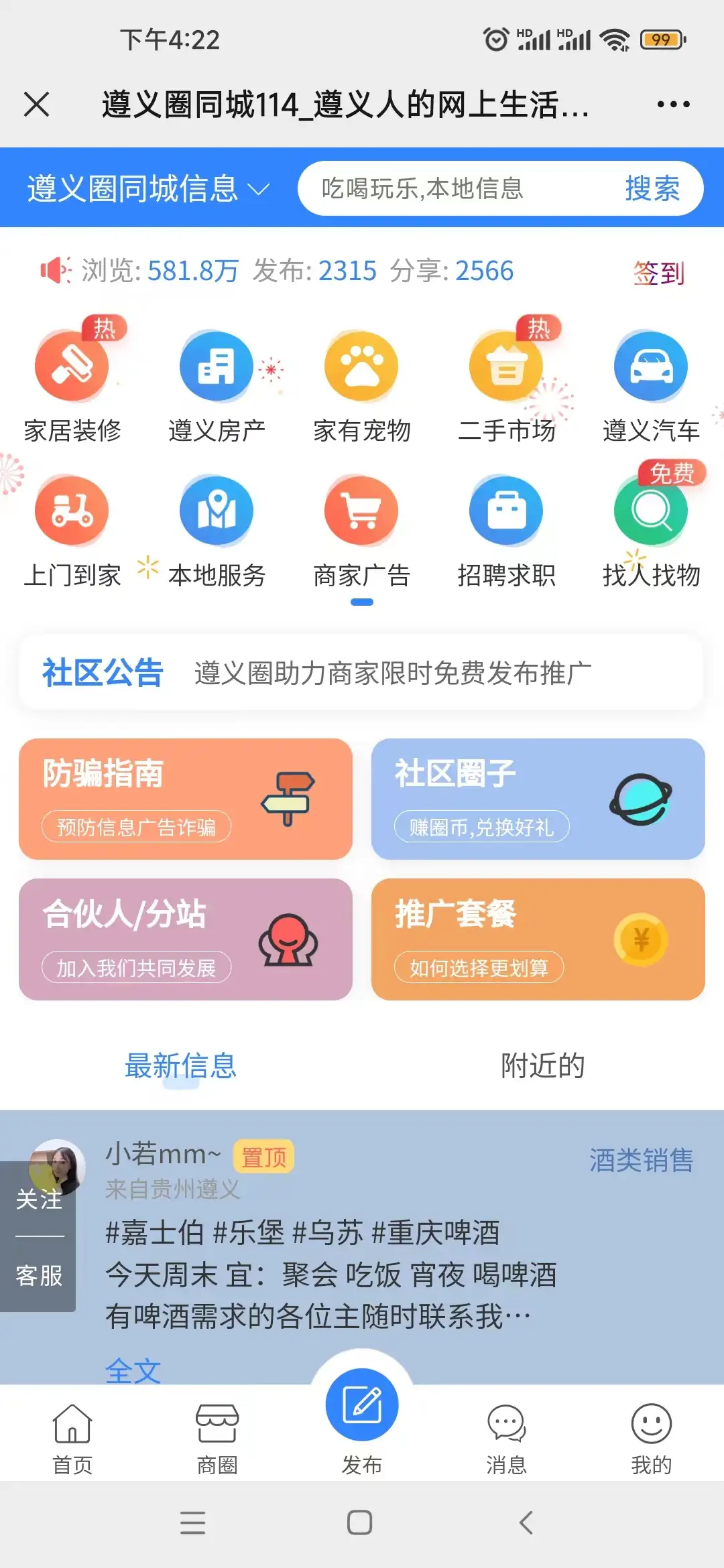Open the 我的 profile icon
This screenshot has width=724, height=1568.
point(651,1431)
